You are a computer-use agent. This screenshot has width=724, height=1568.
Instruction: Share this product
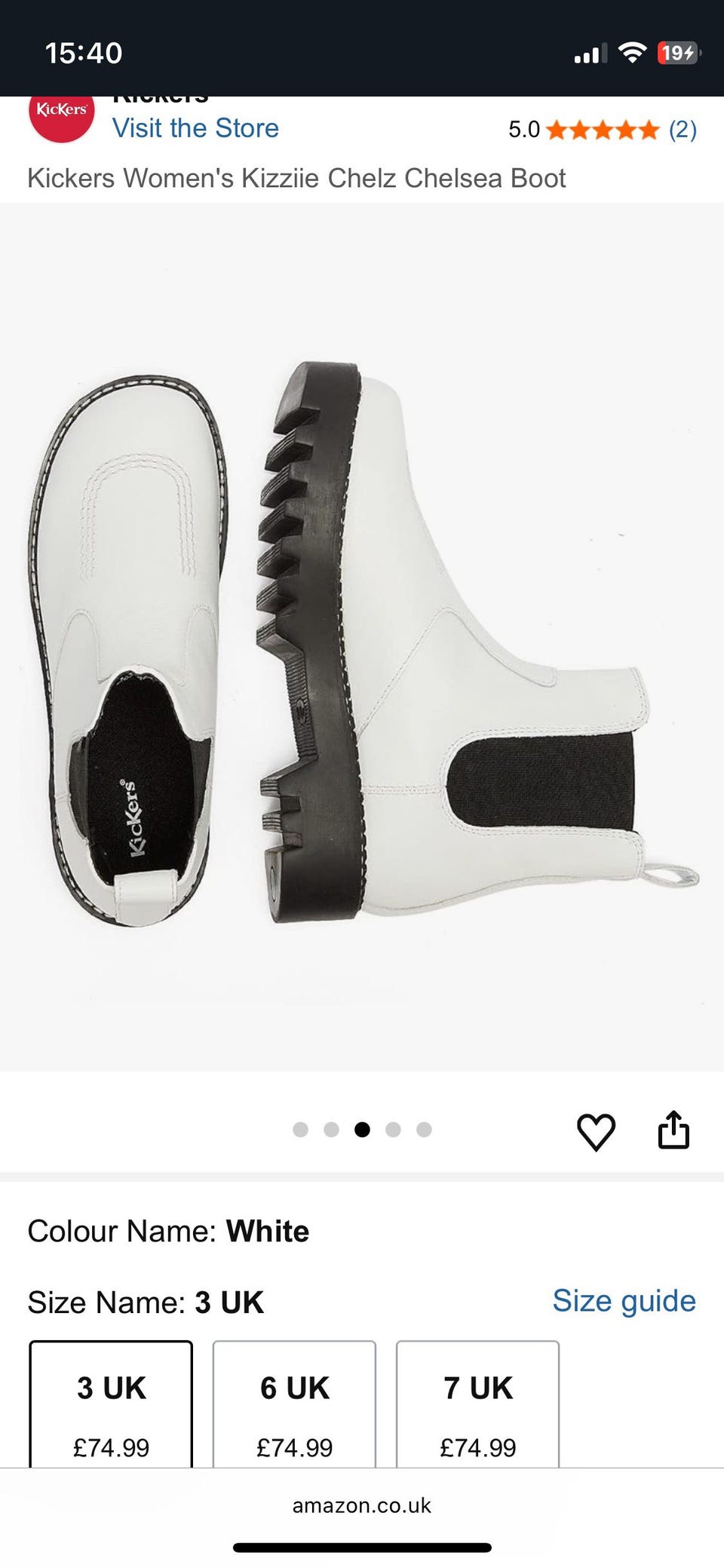tap(673, 1130)
